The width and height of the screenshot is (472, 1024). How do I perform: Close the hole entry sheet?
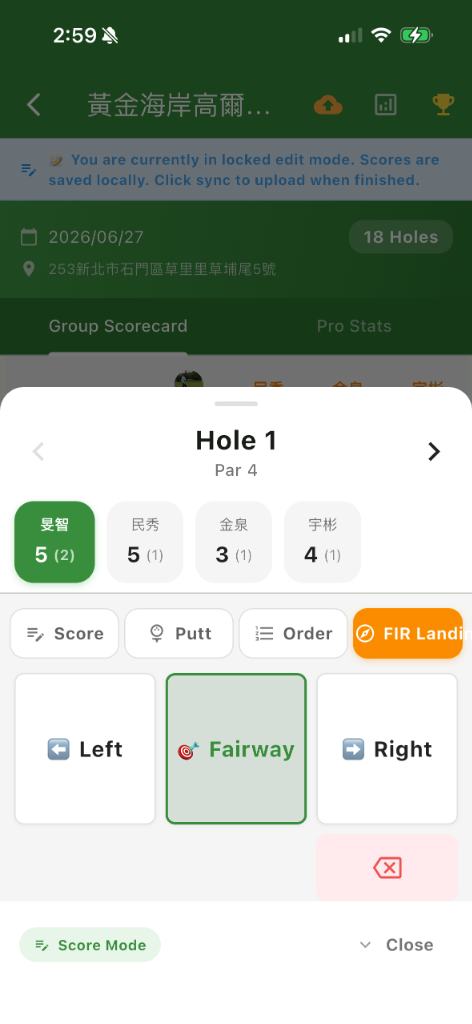click(396, 945)
